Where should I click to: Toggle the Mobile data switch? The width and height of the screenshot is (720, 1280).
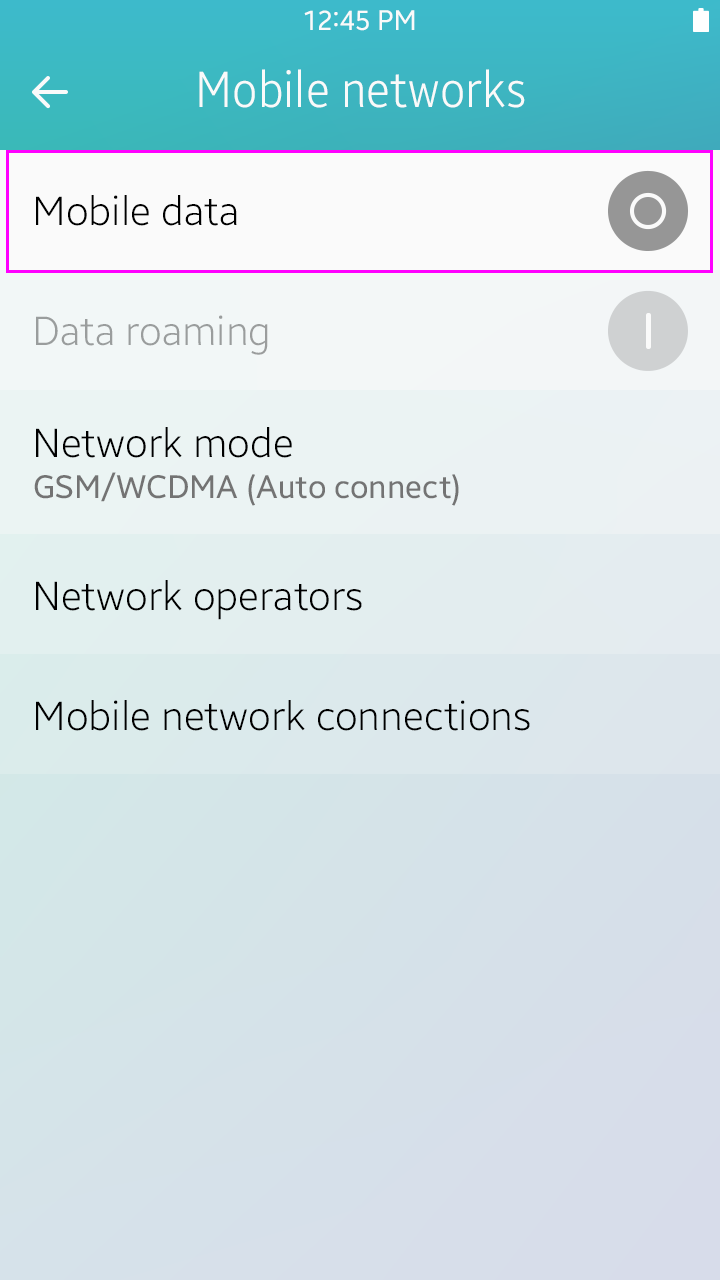647,211
